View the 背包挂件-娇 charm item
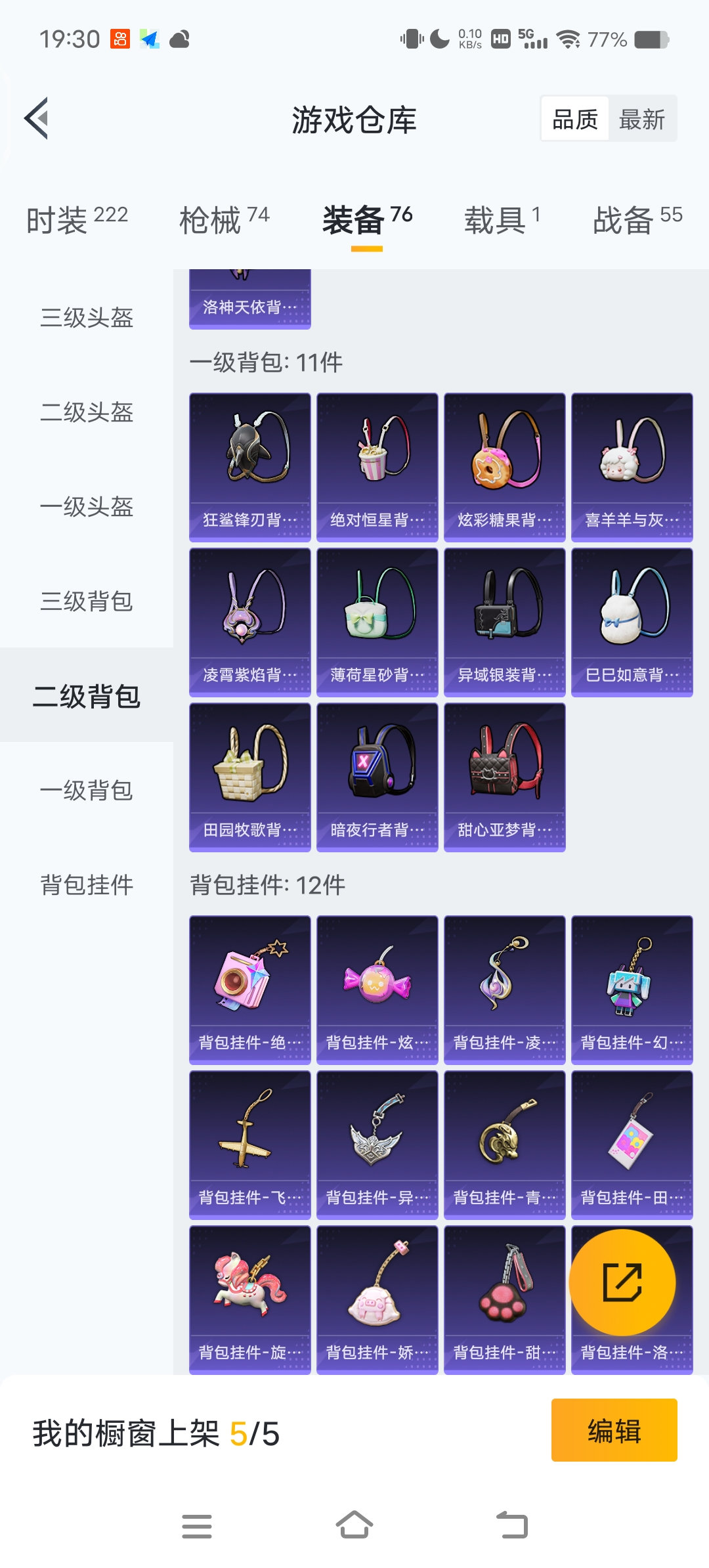 click(377, 1299)
